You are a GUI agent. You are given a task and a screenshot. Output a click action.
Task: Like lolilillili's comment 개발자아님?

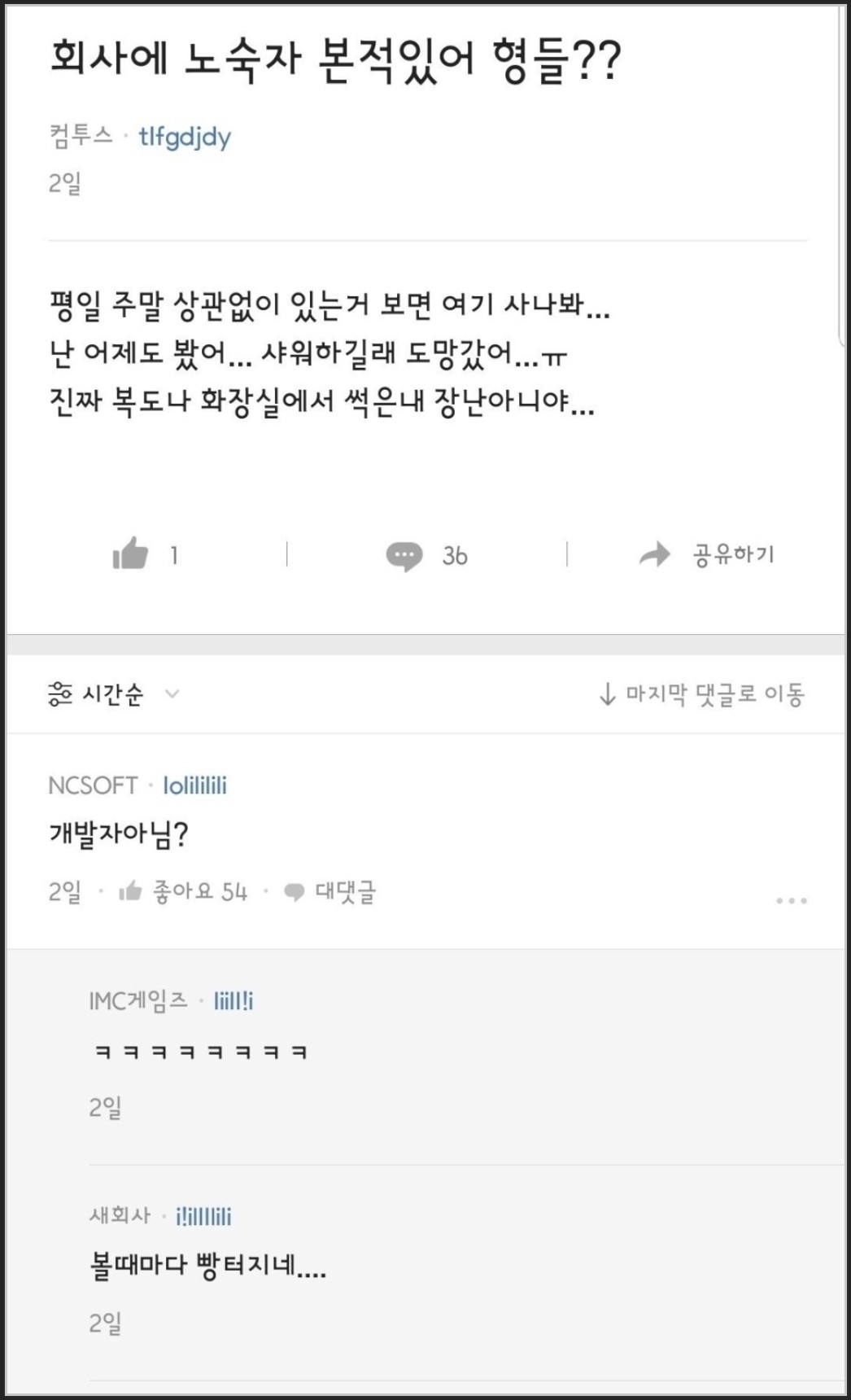(183, 892)
